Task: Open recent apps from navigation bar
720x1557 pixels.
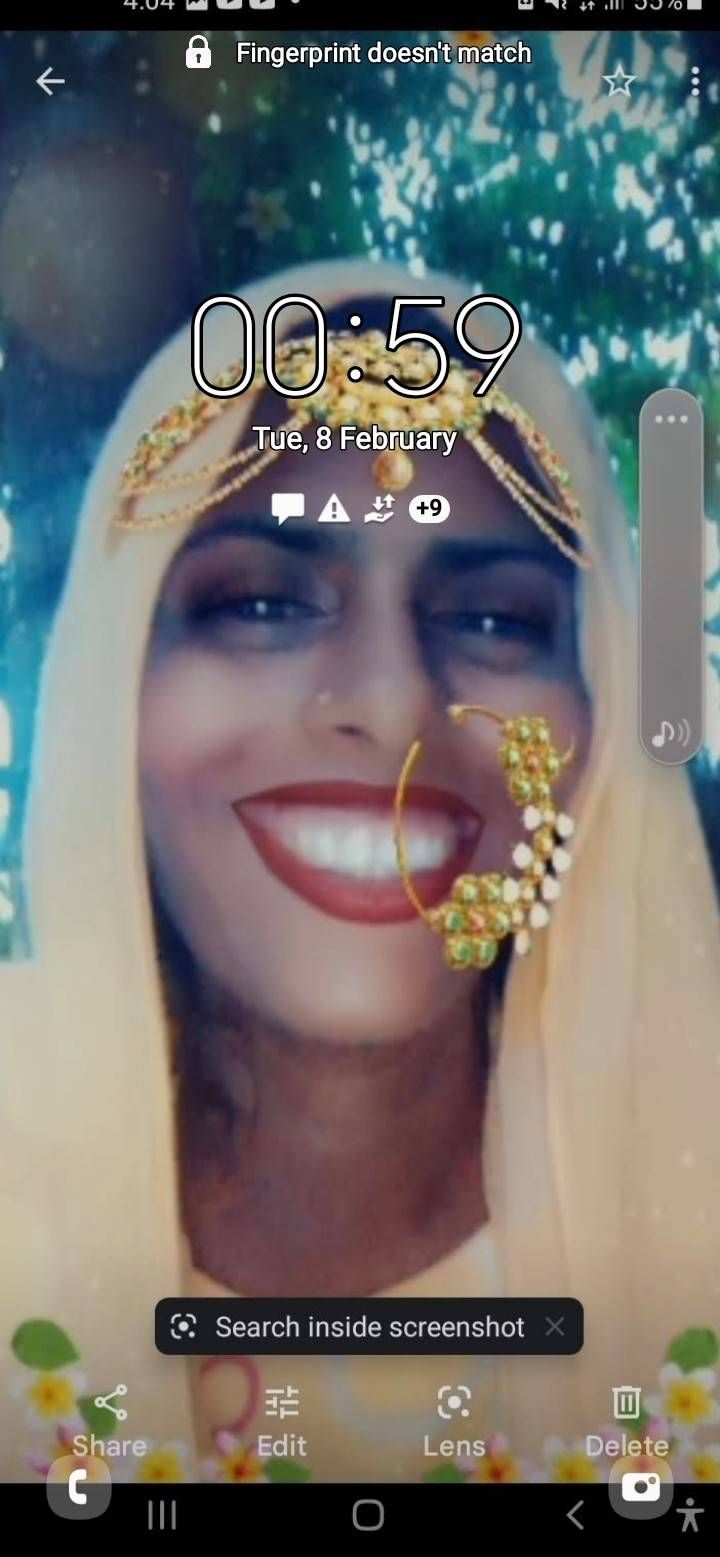Action: pos(162,1516)
